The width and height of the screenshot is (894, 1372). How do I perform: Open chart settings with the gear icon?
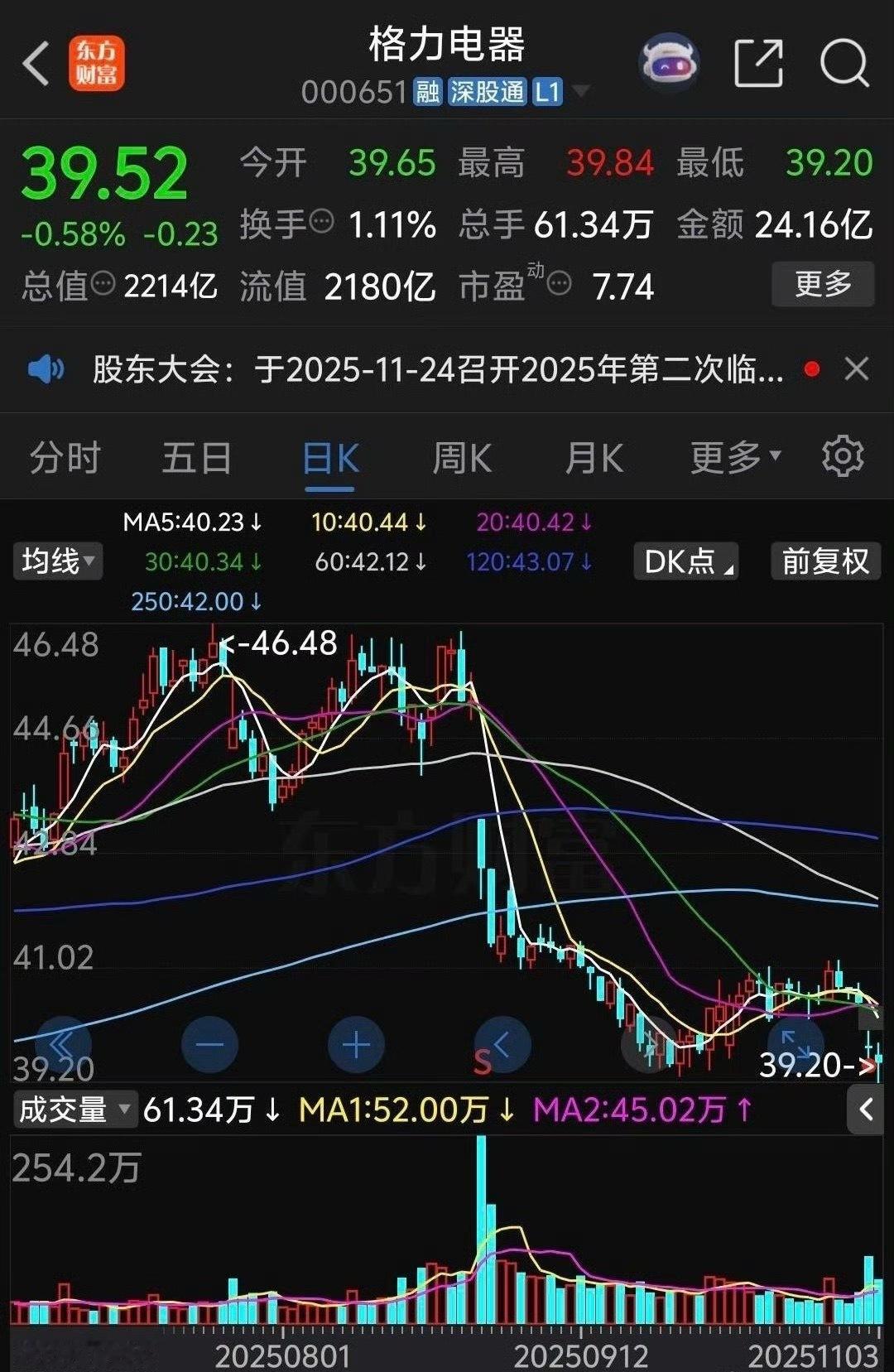click(x=844, y=456)
